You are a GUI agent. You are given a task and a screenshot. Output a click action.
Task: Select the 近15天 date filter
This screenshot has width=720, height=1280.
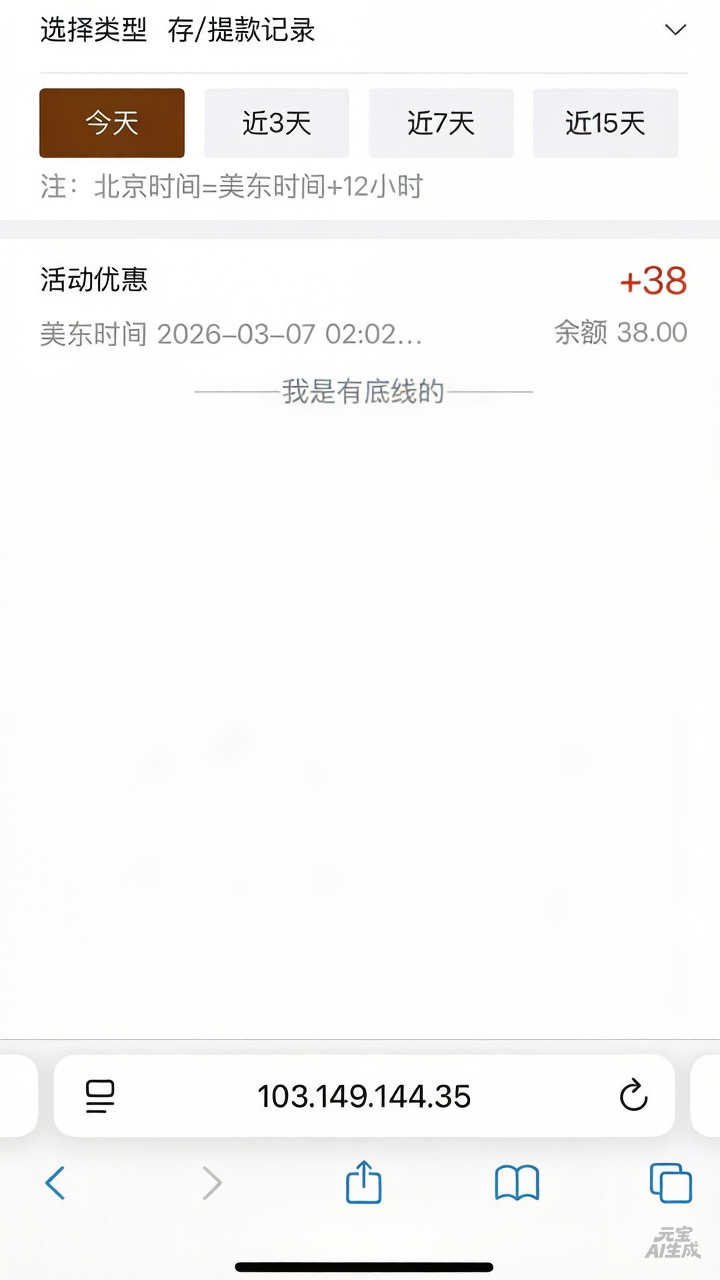[x=605, y=122]
